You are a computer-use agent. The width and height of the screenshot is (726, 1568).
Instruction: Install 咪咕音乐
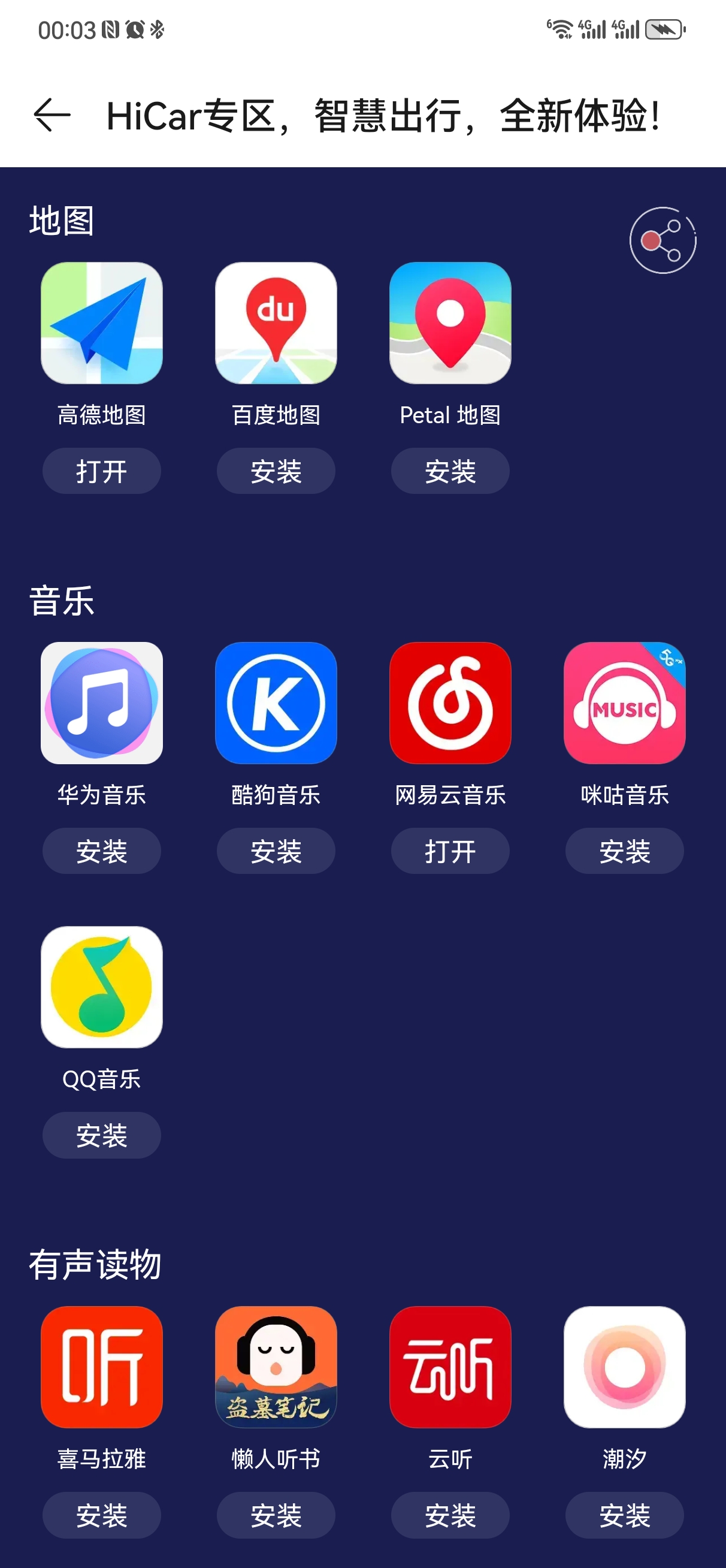click(624, 851)
